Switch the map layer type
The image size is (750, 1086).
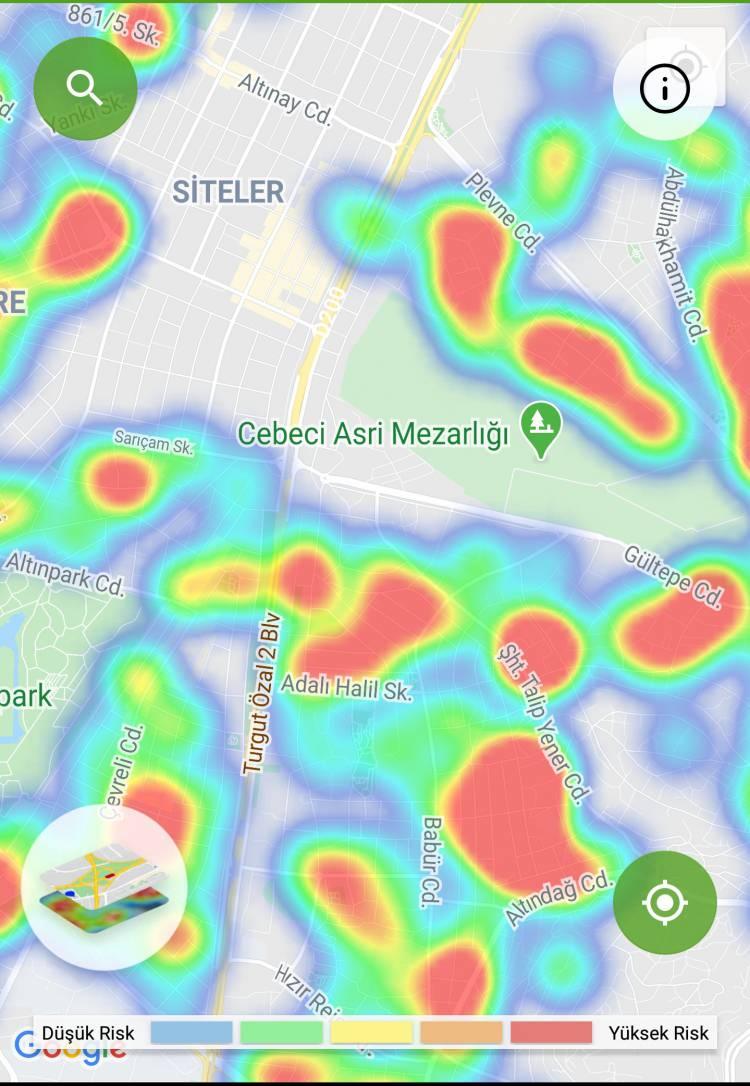point(104,887)
